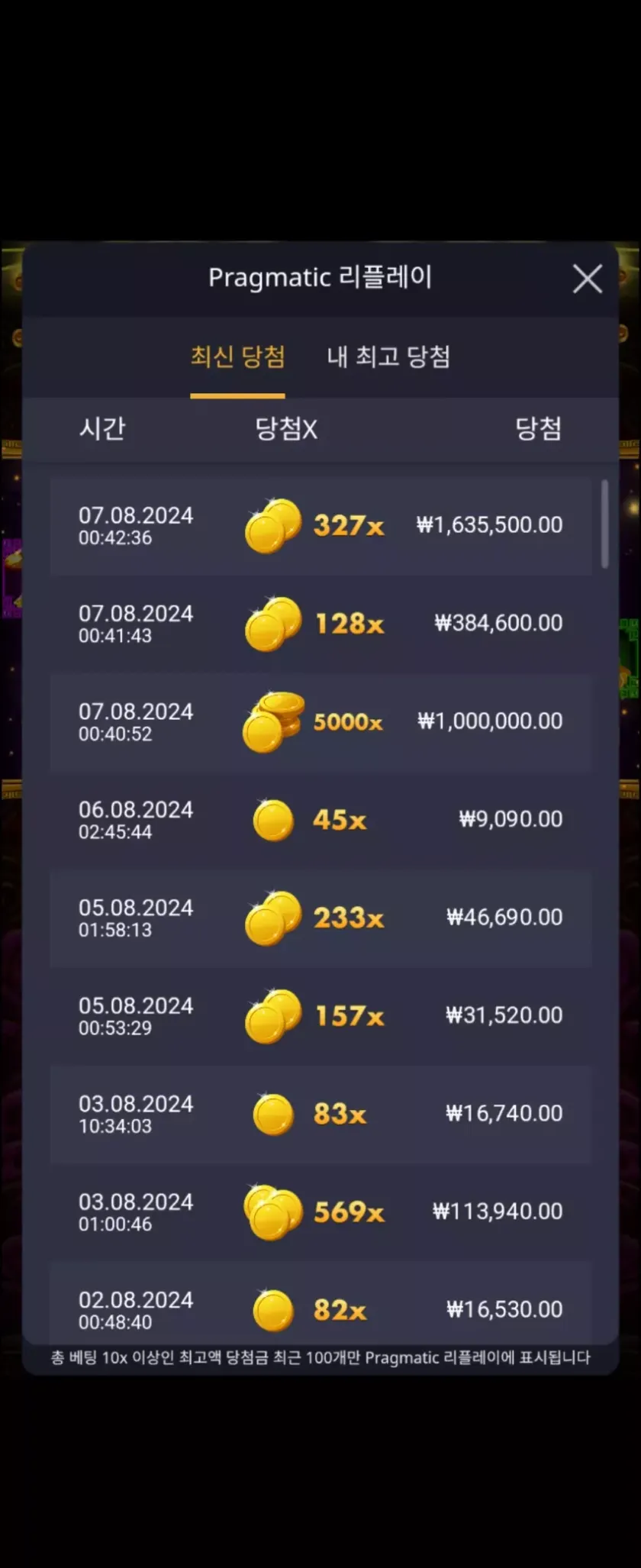This screenshot has height=1568, width=641.
Task: Open the 128x win replay
Action: (320, 624)
